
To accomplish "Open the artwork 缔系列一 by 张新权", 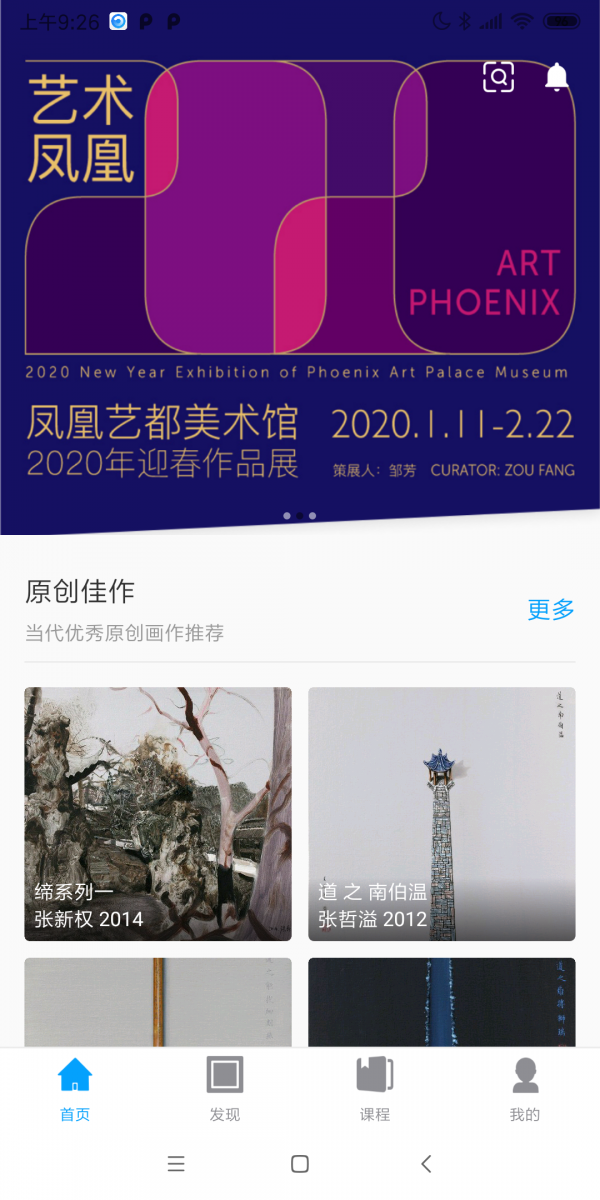I will coord(158,813).
